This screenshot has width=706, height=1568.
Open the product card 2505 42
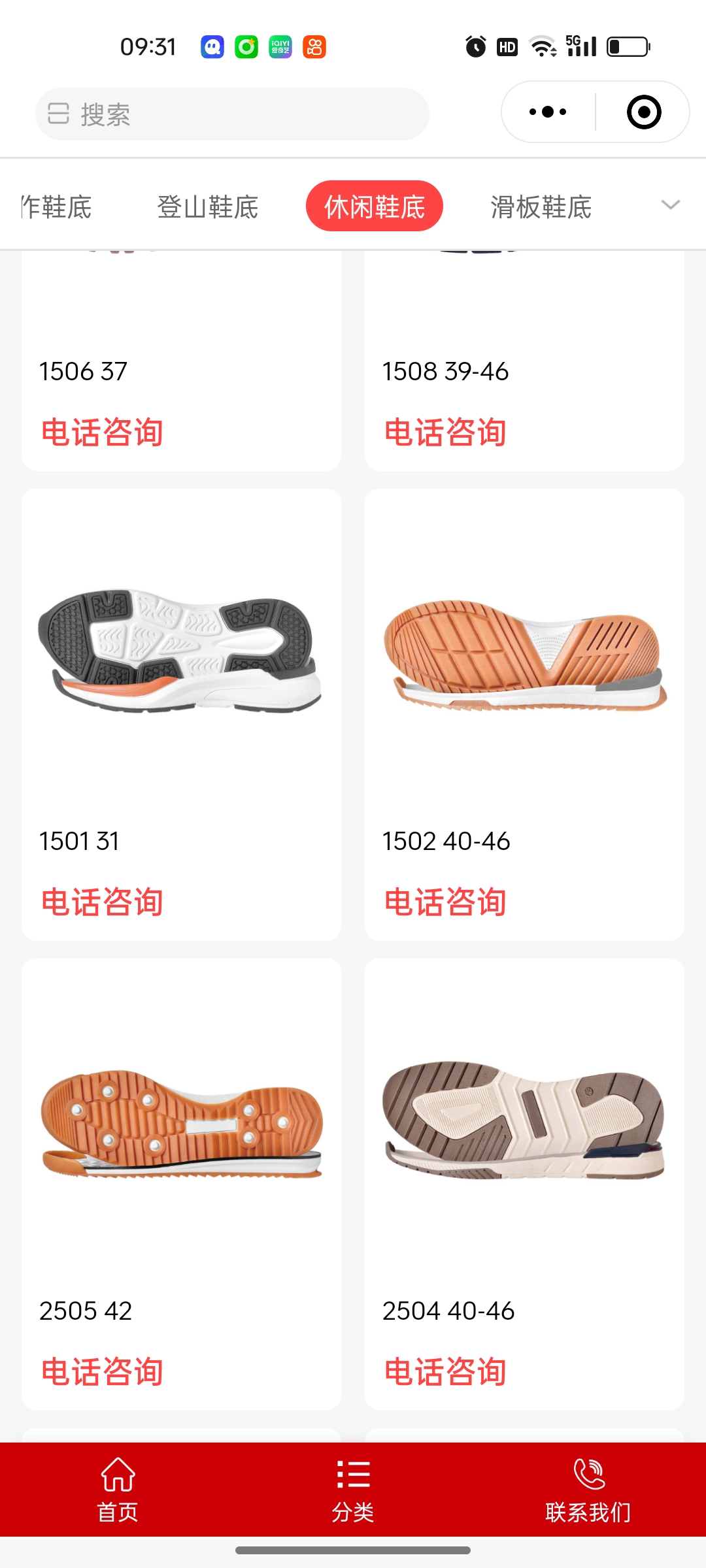pyautogui.click(x=181, y=1124)
